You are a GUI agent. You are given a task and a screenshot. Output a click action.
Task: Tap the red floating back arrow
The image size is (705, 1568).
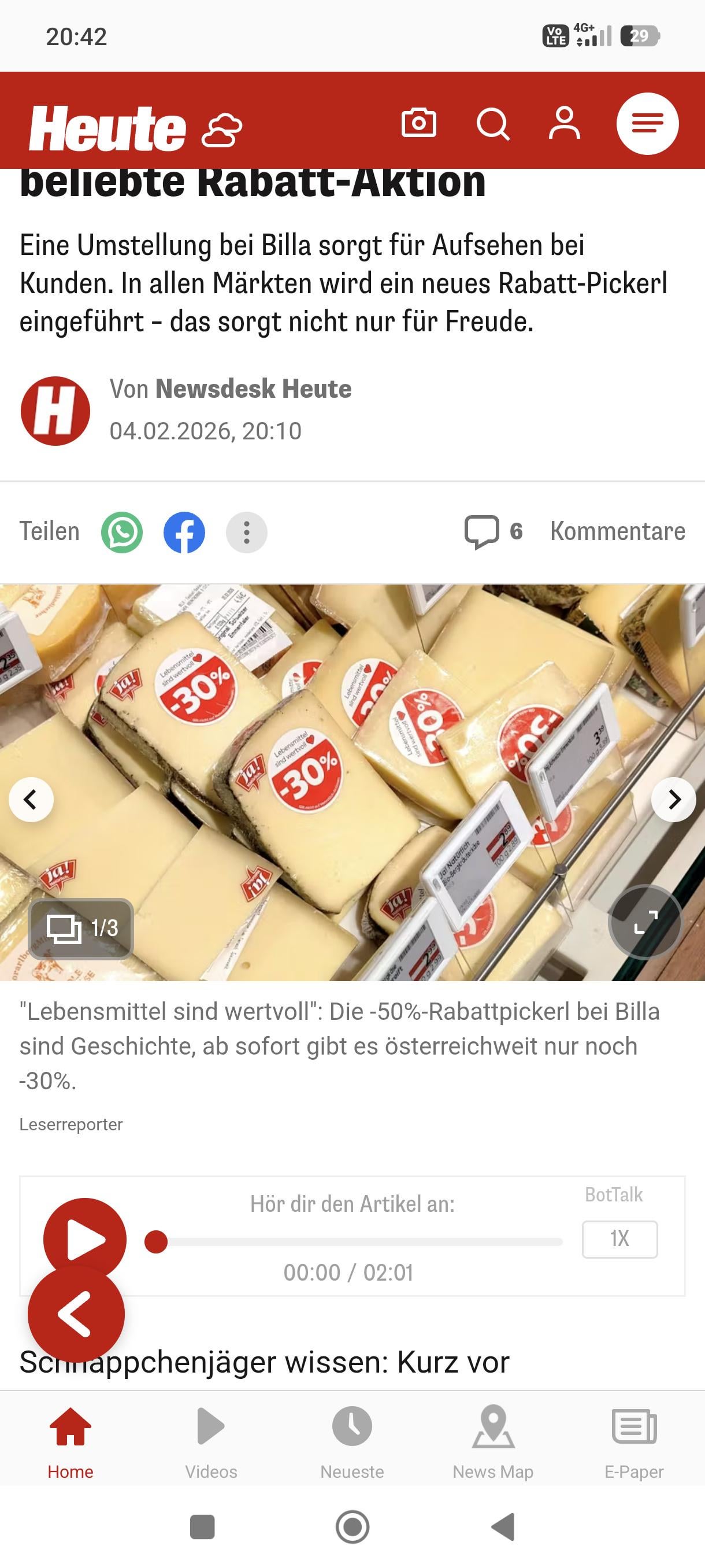(x=76, y=1314)
